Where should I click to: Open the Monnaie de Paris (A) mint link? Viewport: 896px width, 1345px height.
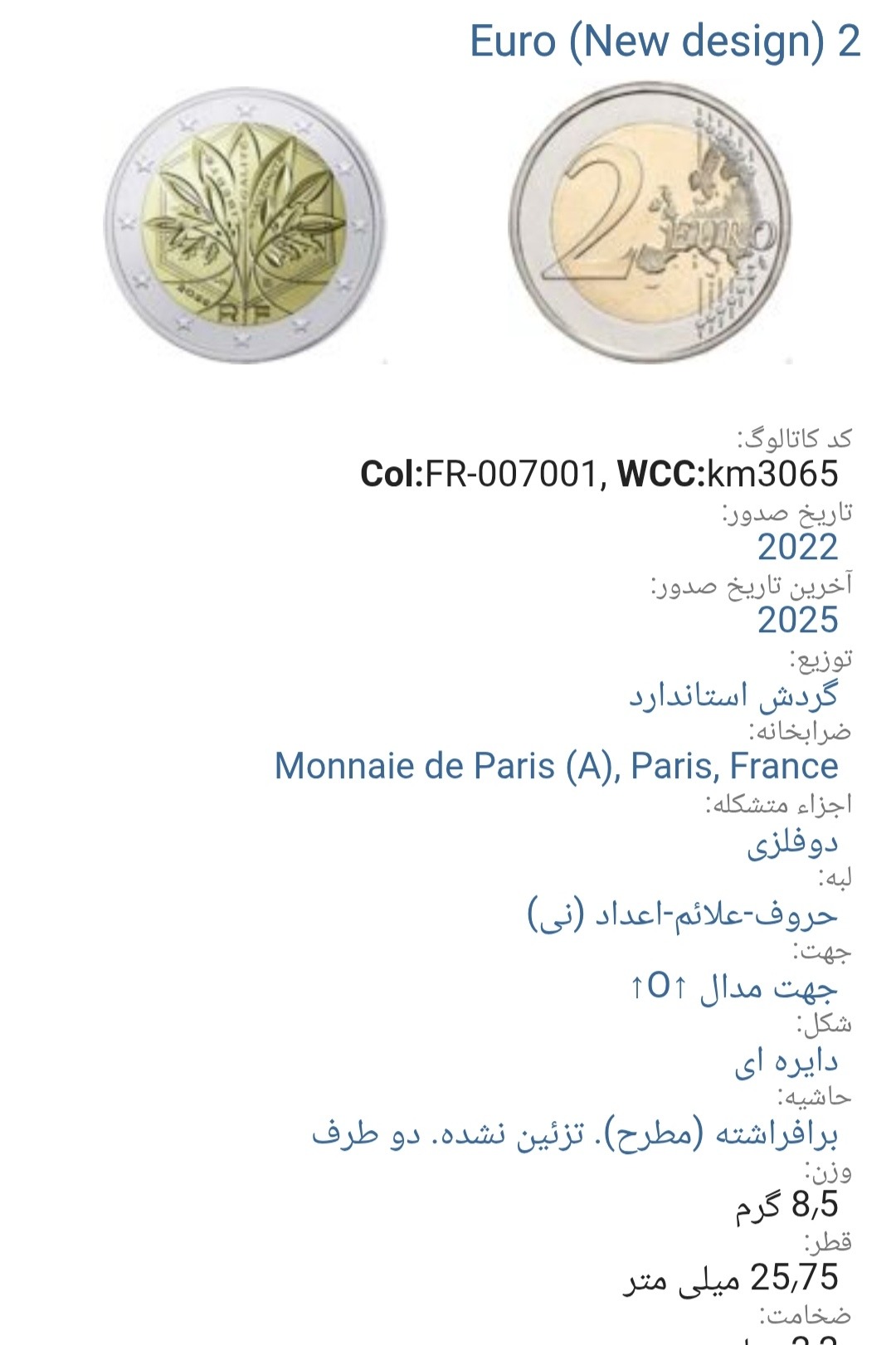(556, 766)
